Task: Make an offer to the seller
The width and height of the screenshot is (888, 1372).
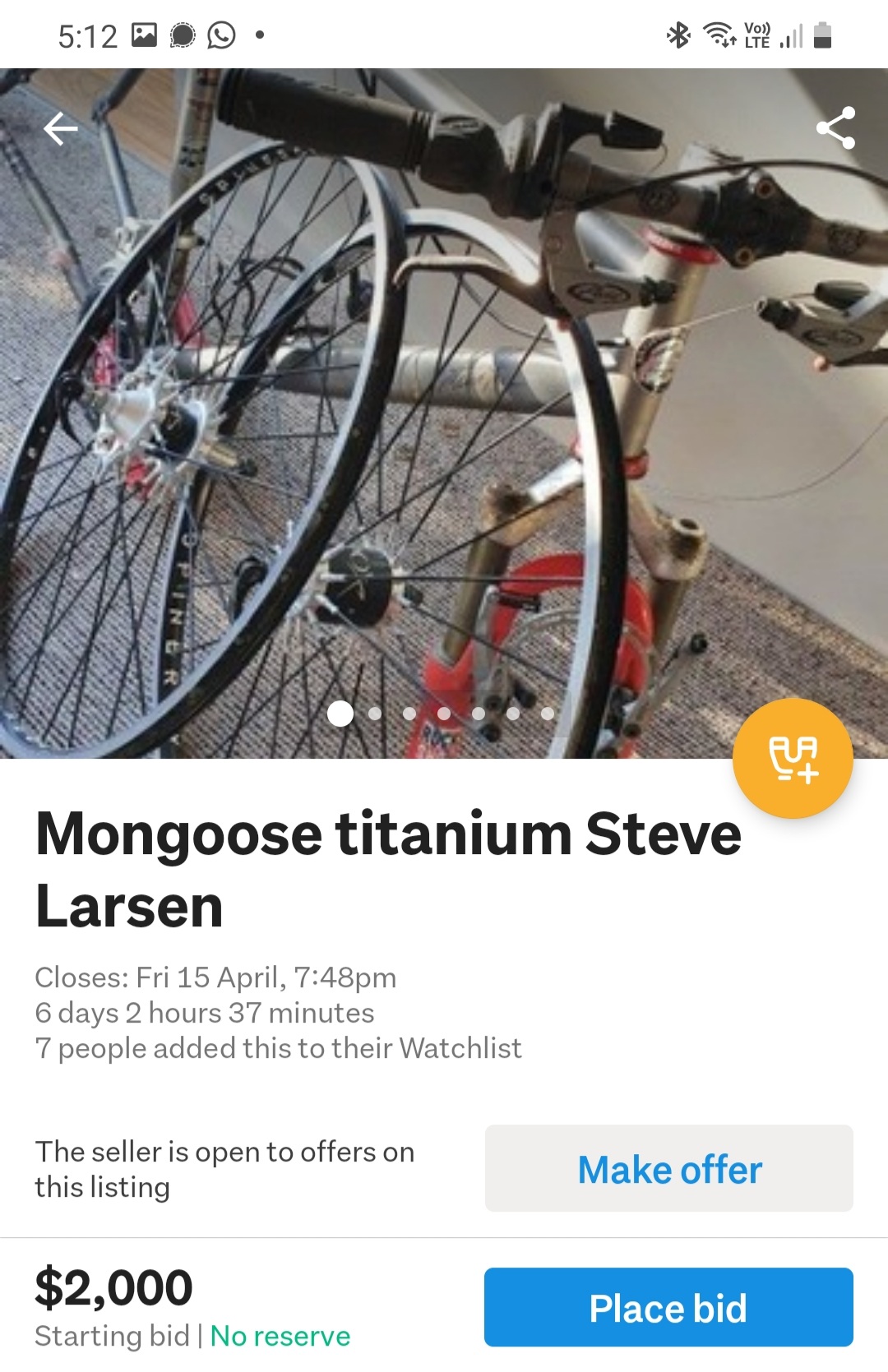Action: [668, 1168]
